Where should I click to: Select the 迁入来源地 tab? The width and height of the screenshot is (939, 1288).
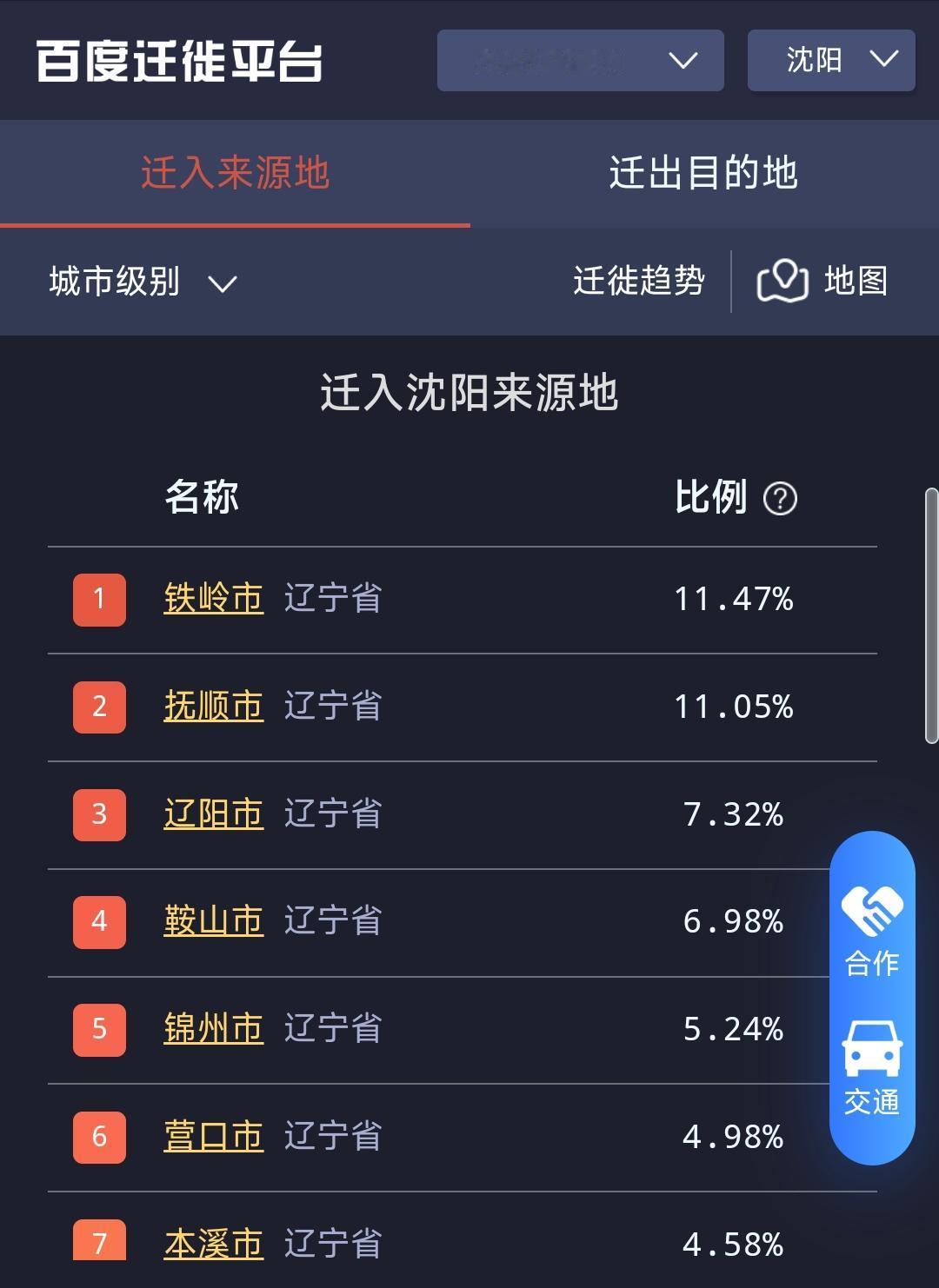pyautogui.click(x=236, y=173)
